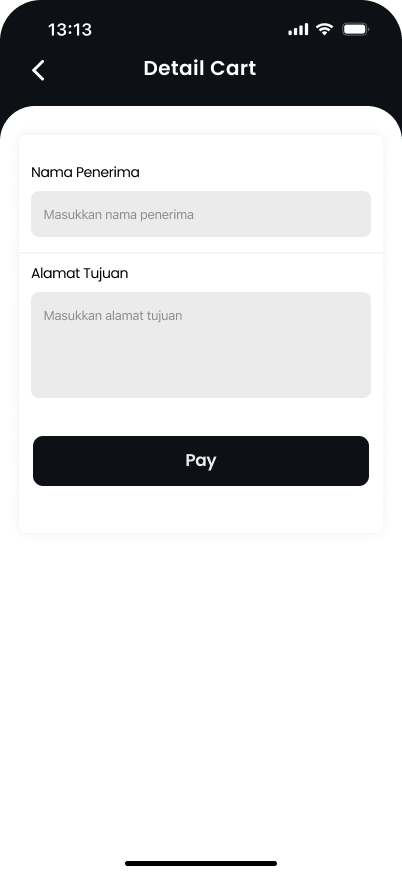Go back using the top-left arrow
This screenshot has width=402, height=874.
click(x=38, y=70)
